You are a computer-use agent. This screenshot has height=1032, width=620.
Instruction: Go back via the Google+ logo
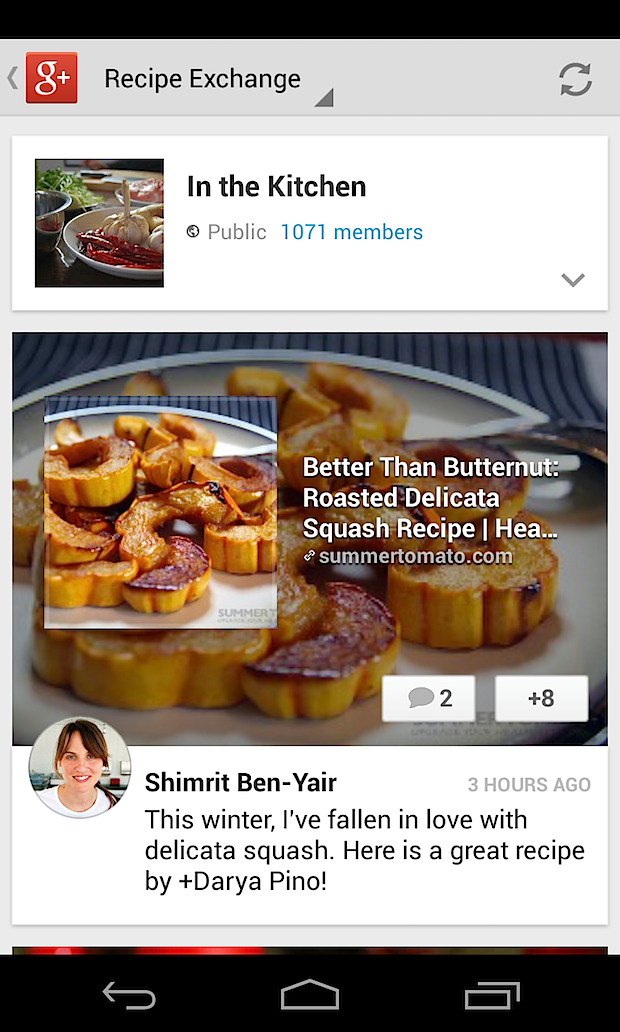click(50, 78)
